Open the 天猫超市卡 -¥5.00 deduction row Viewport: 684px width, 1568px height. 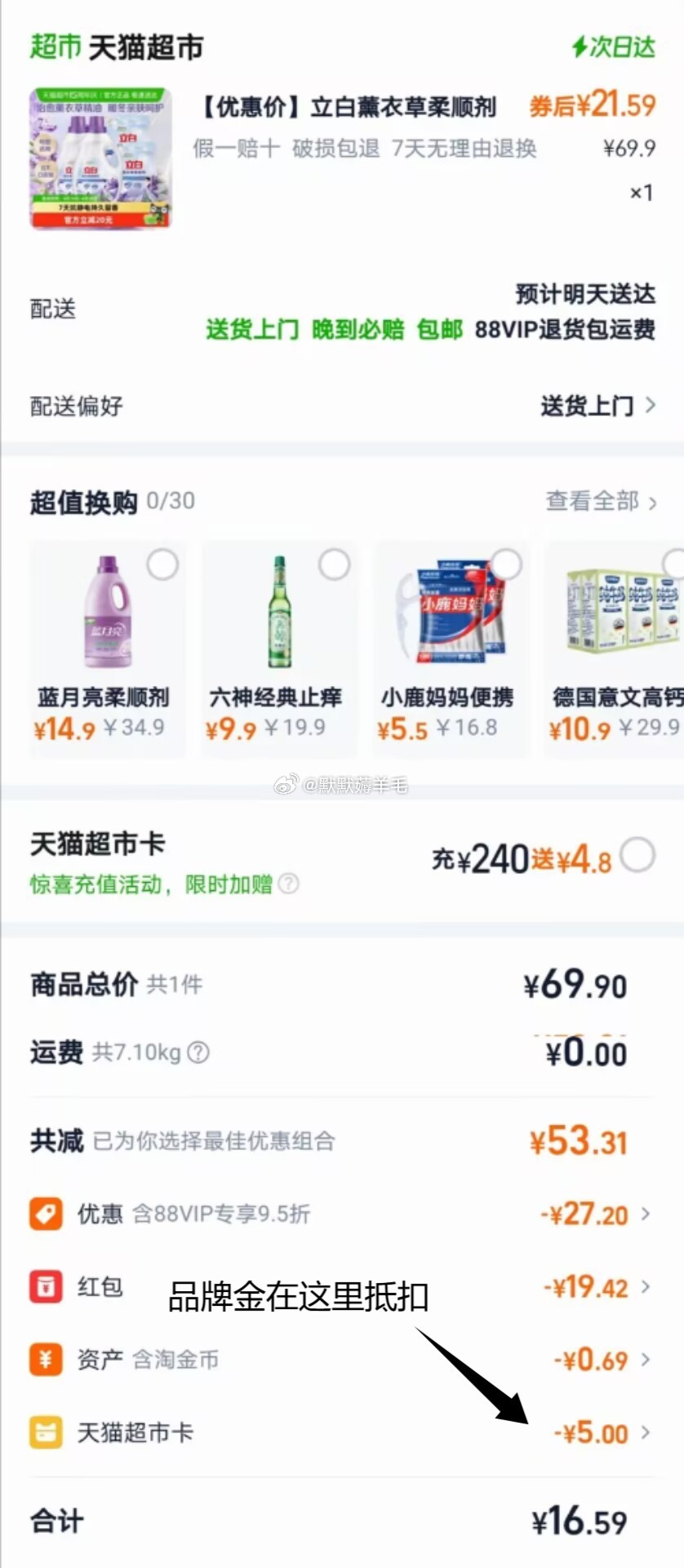343,1432
